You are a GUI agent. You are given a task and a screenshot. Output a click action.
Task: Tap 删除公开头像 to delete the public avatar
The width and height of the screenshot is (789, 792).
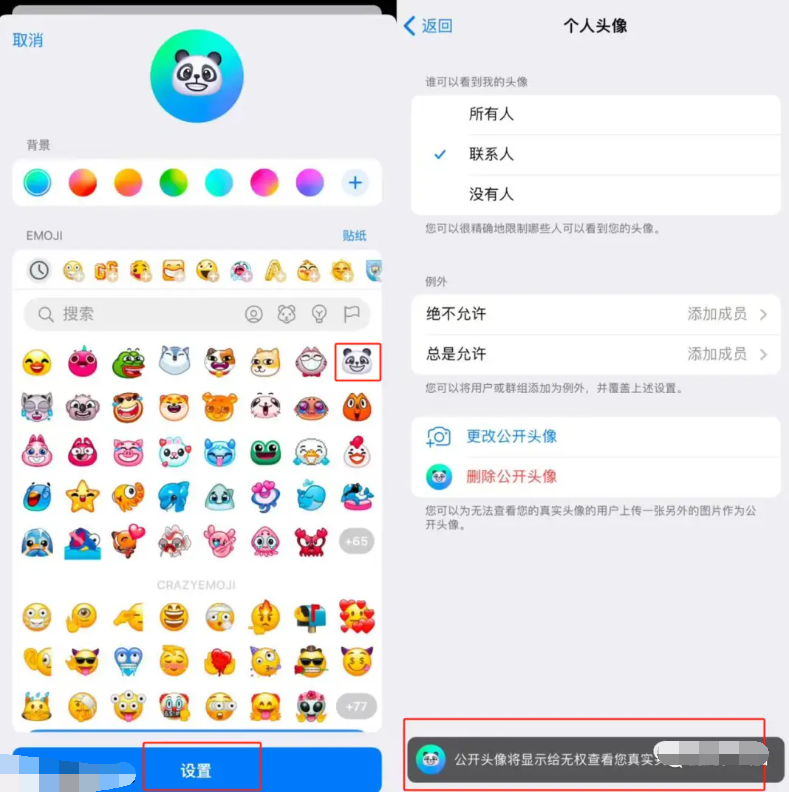511,476
